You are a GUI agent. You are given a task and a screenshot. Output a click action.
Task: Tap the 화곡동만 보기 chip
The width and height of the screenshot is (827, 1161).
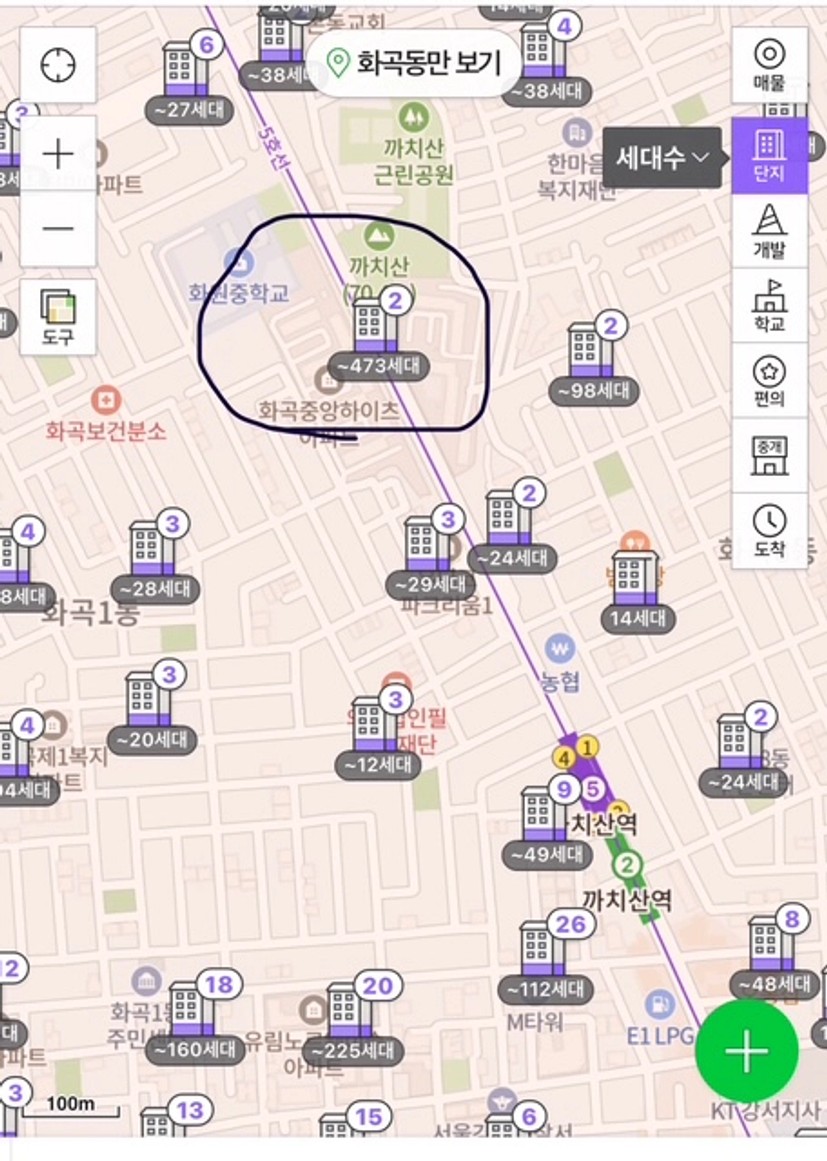(x=413, y=63)
